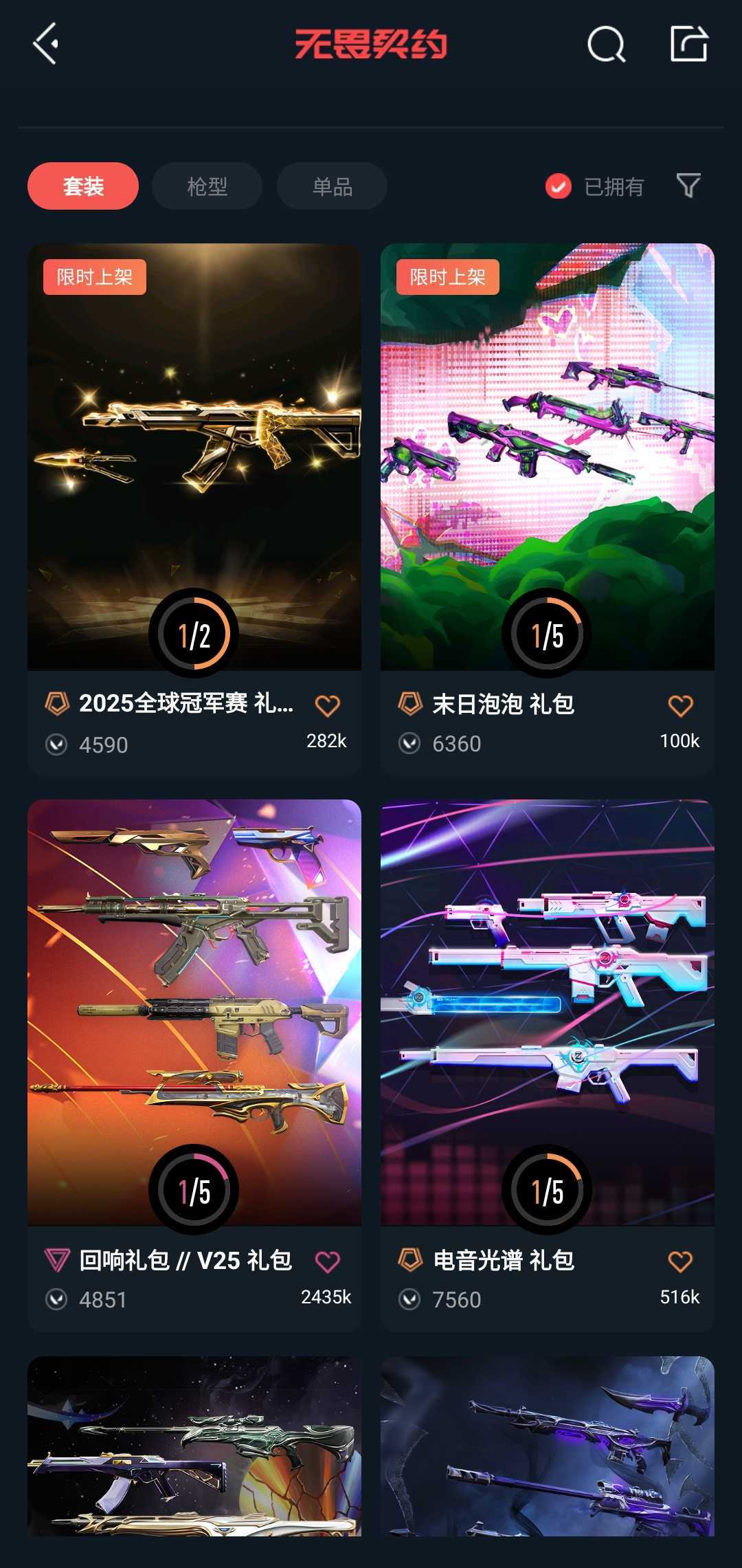742x1568 pixels.
Task: Open the 回响礼包 // V25 礼包 card
Action: [194, 1065]
